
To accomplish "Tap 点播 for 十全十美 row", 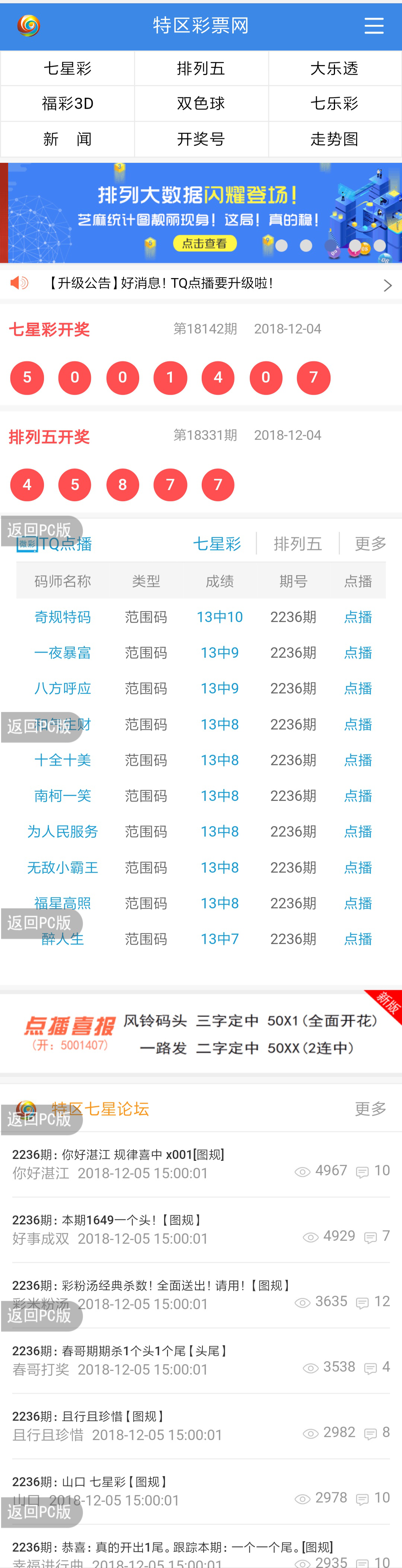I will pos(358,760).
